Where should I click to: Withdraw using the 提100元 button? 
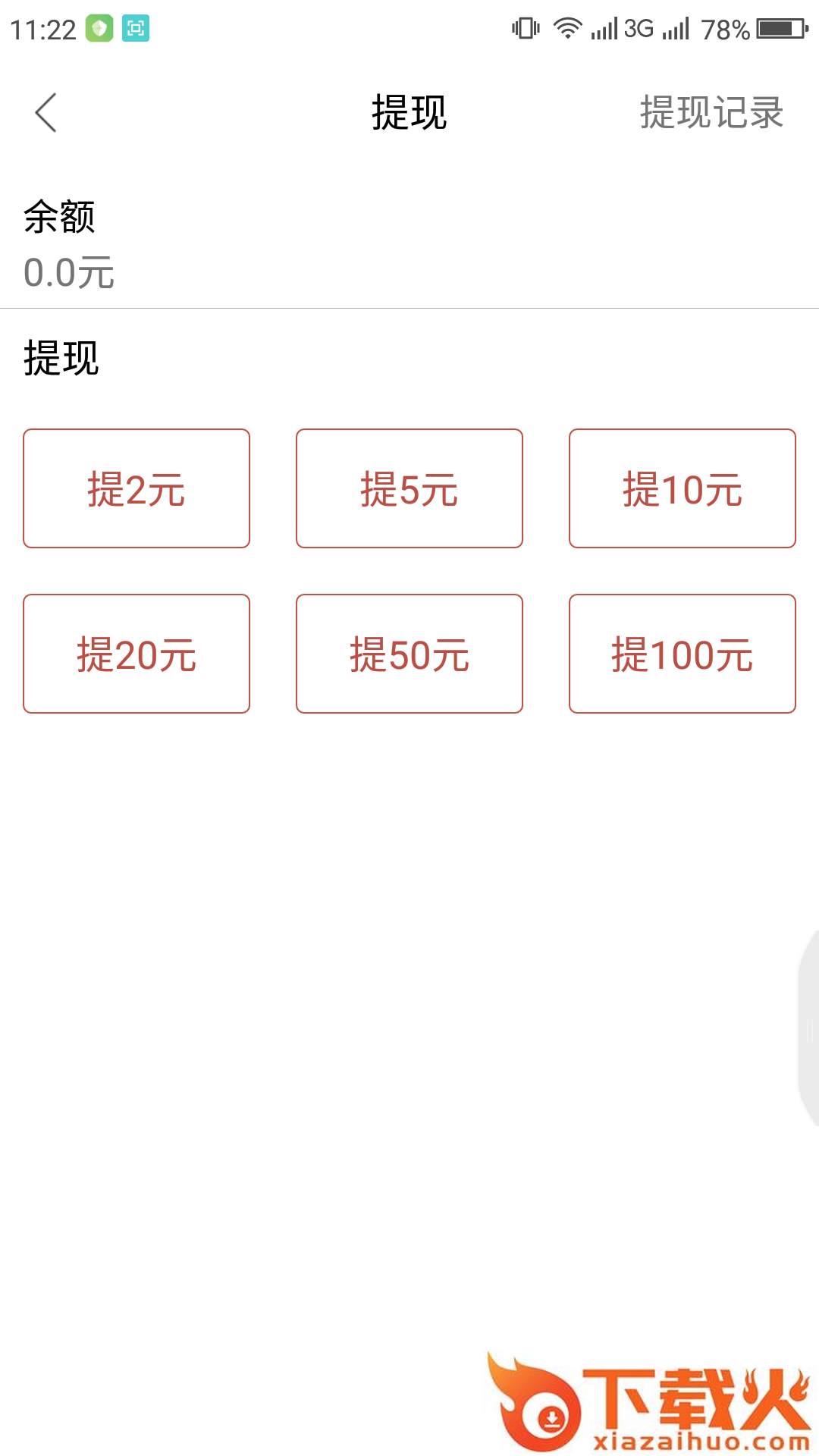(682, 654)
